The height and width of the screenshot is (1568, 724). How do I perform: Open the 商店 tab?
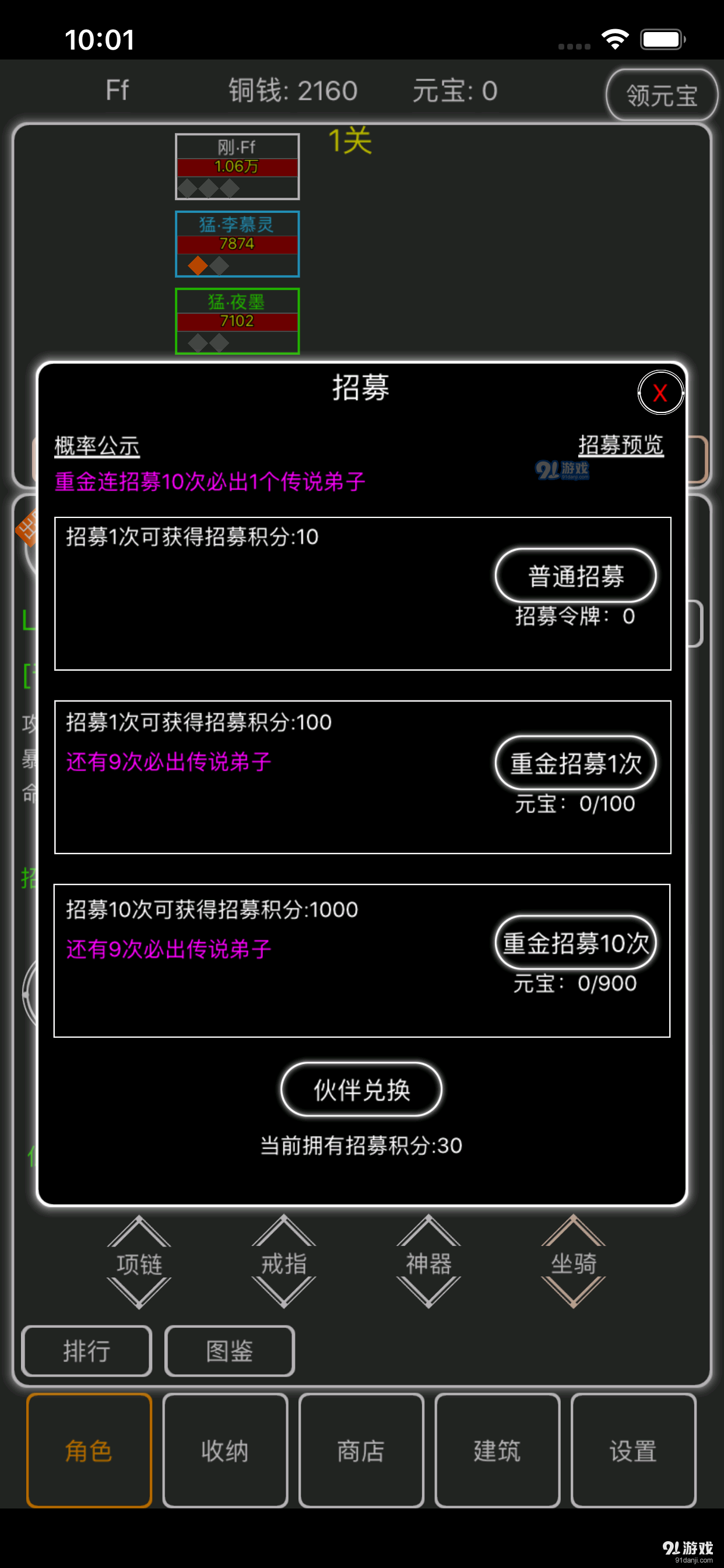pyautogui.click(x=361, y=1451)
